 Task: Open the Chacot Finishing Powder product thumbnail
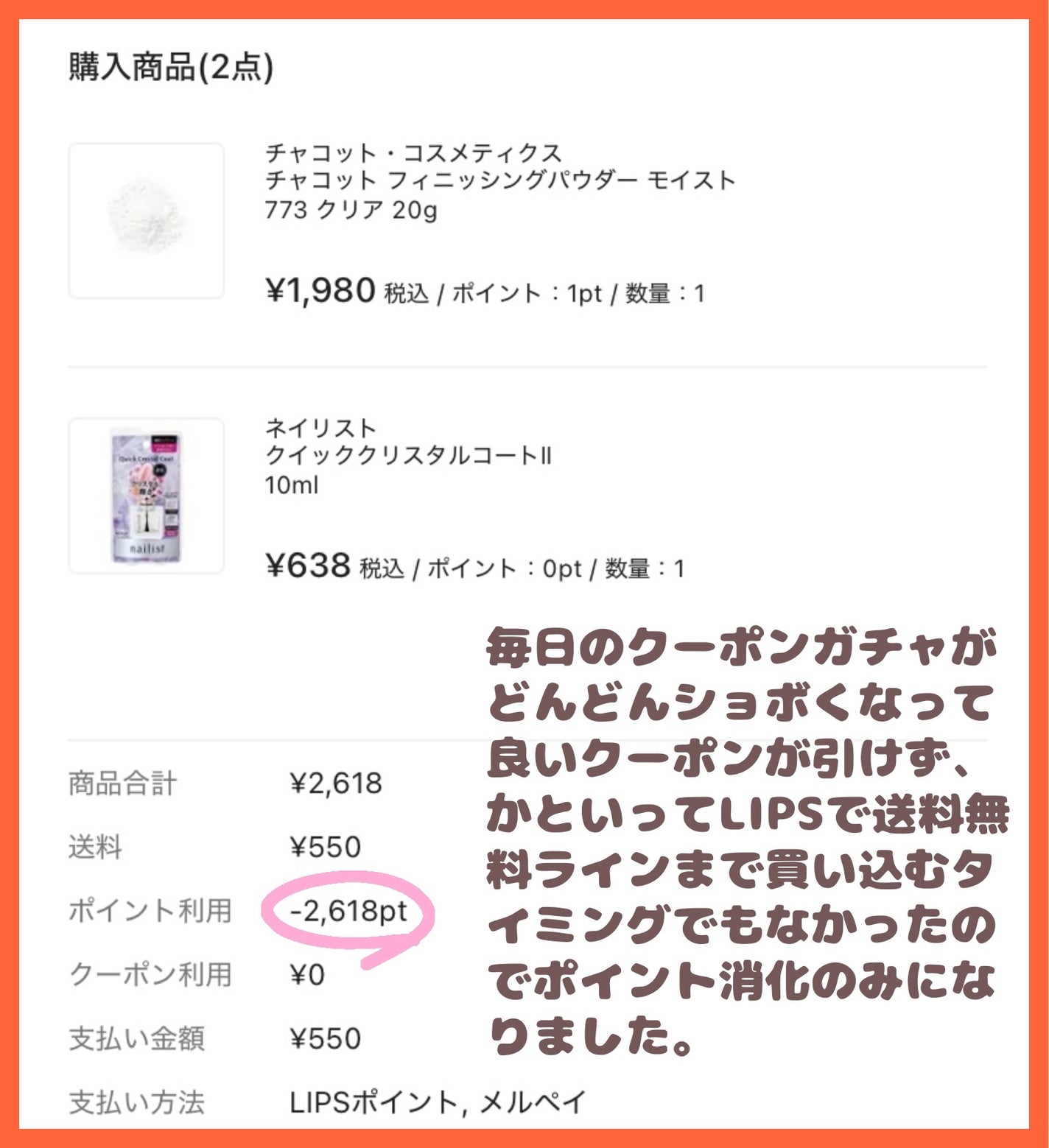(x=147, y=219)
